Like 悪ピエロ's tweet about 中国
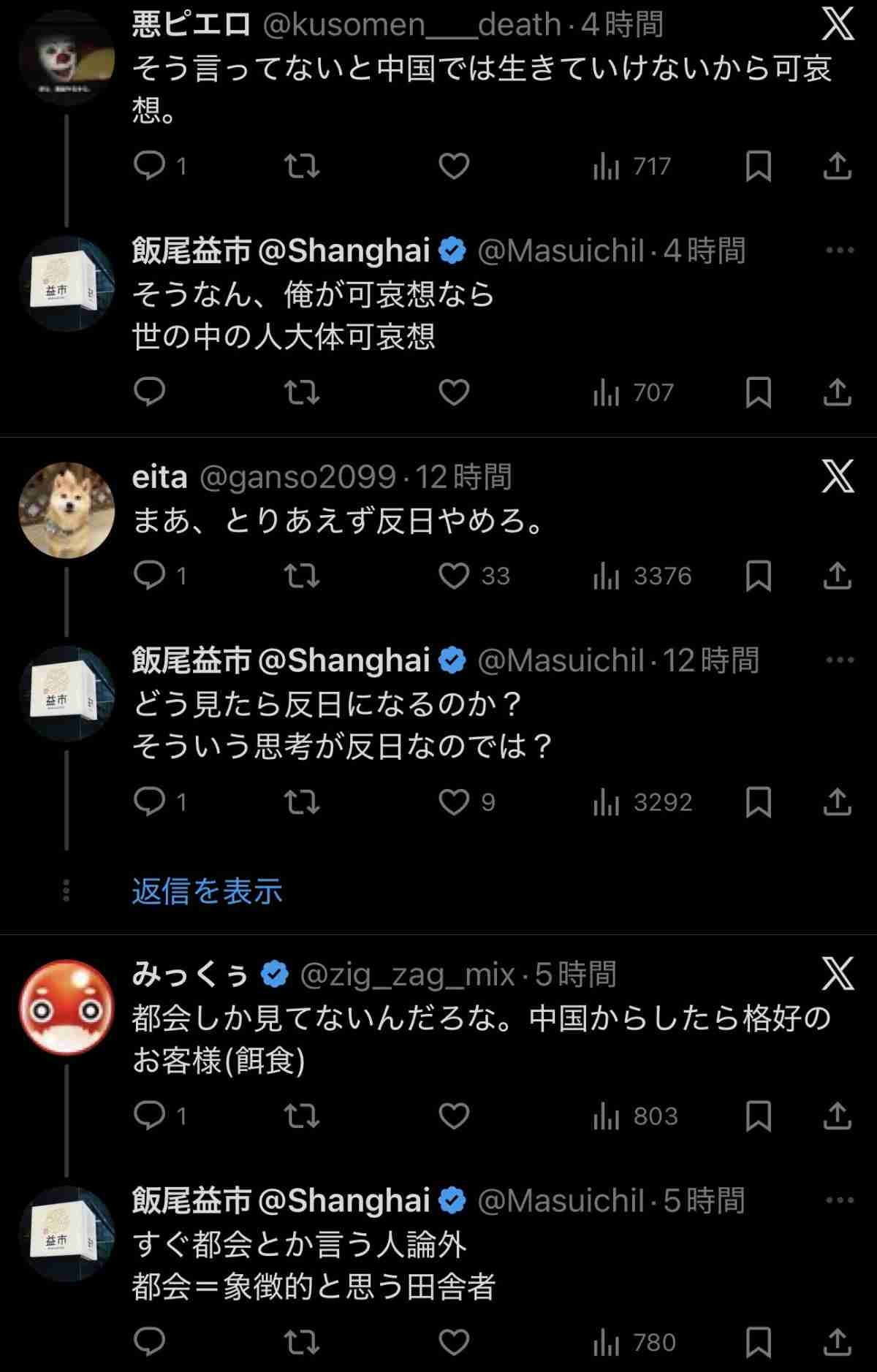This screenshot has width=877, height=1372. click(453, 167)
